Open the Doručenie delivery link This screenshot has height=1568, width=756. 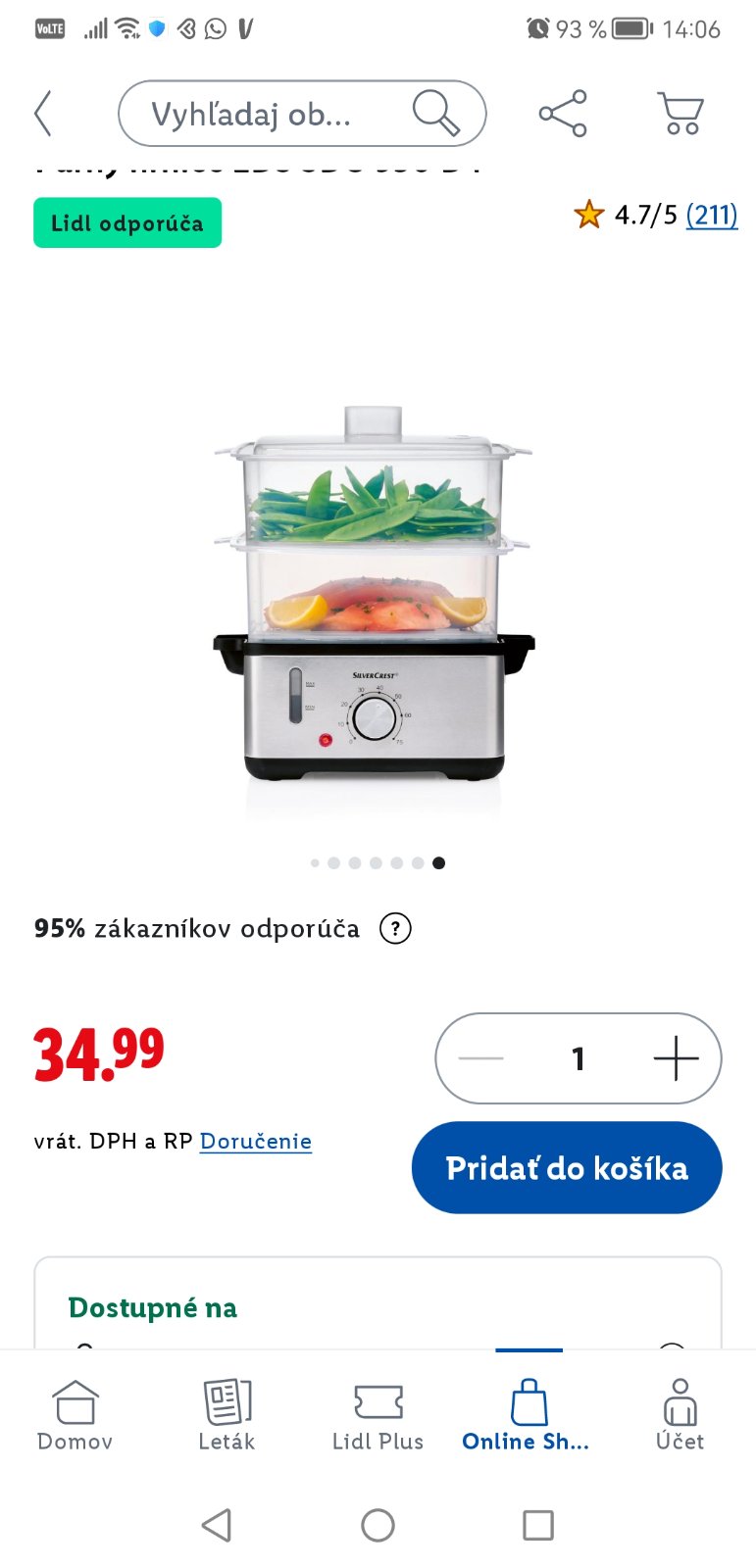coord(256,1142)
